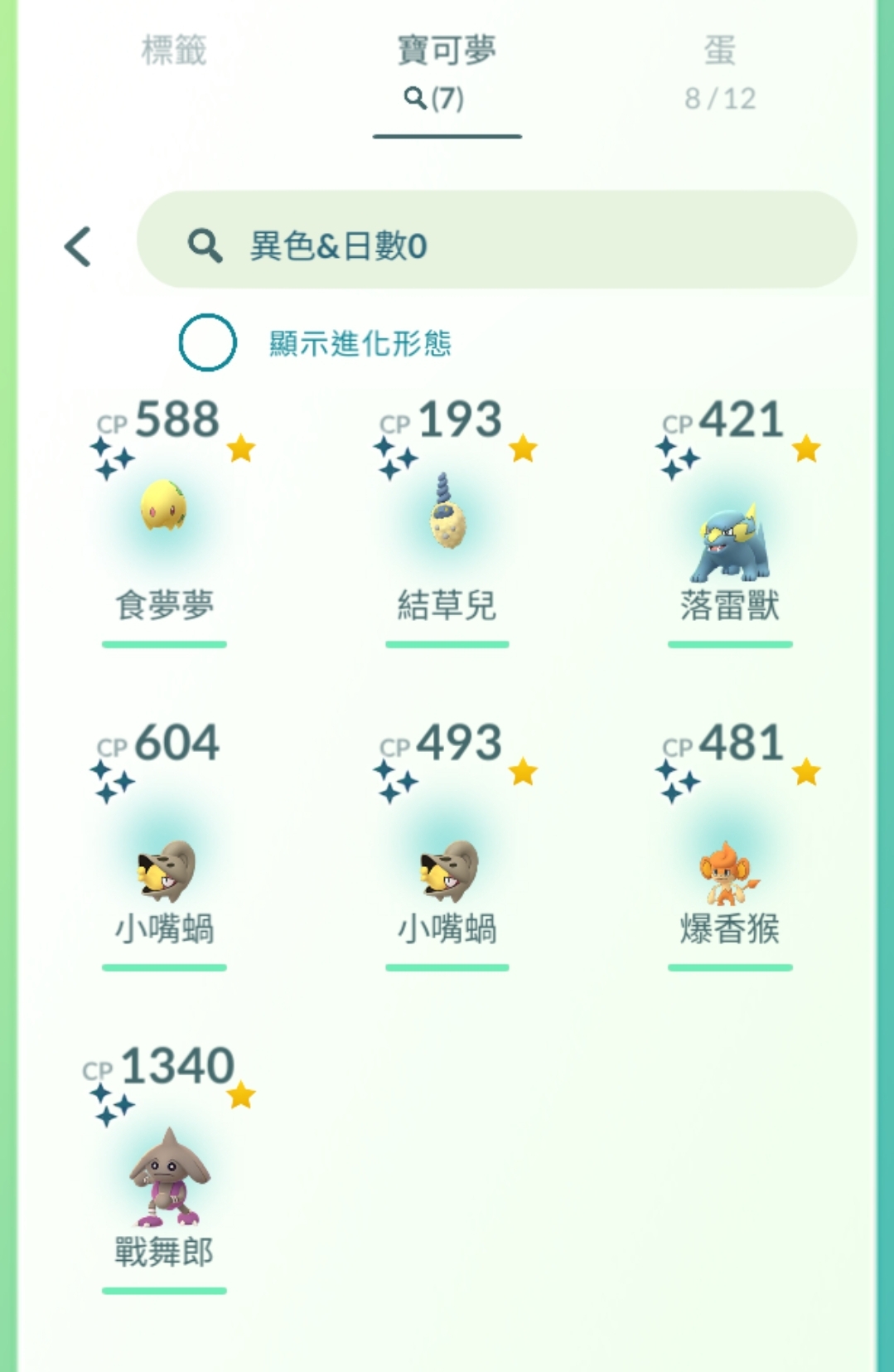894x1372 pixels.
Task: Open 爆香猴 with CP 481
Action: tap(731, 870)
